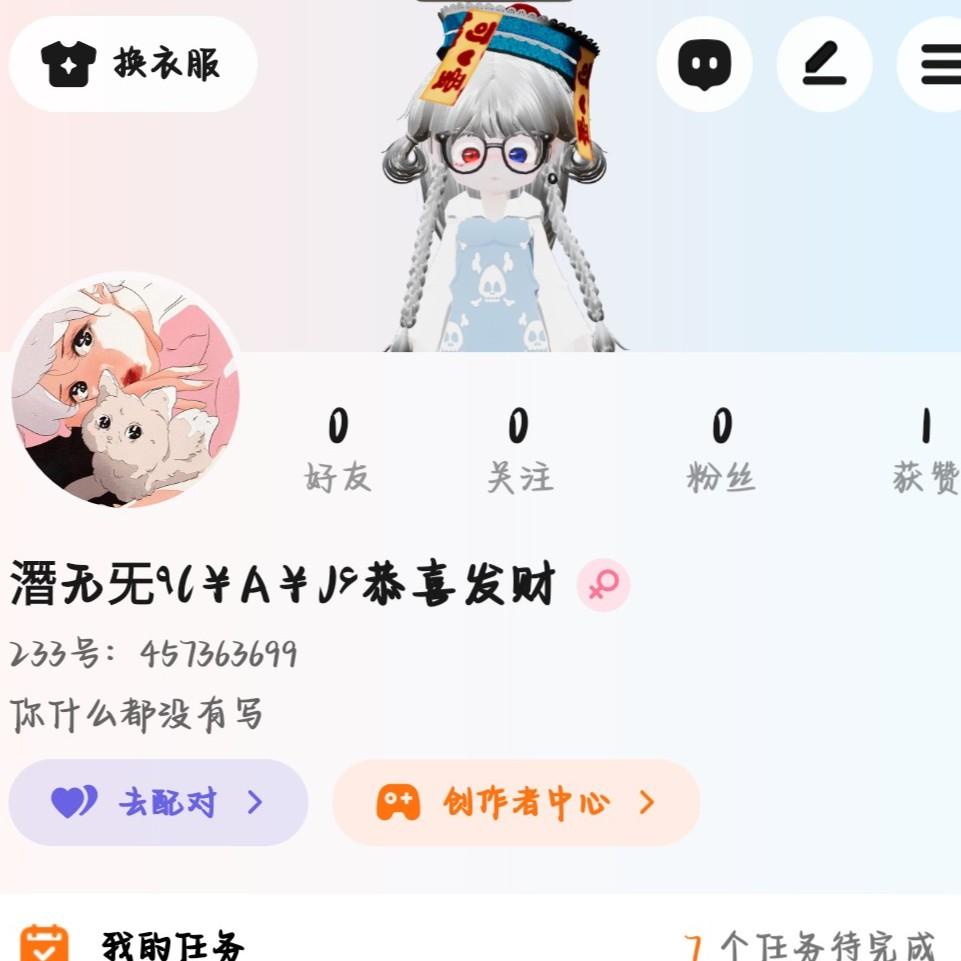The height and width of the screenshot is (961, 961).
Task: Open the hamburger menu
Action: click(x=936, y=65)
